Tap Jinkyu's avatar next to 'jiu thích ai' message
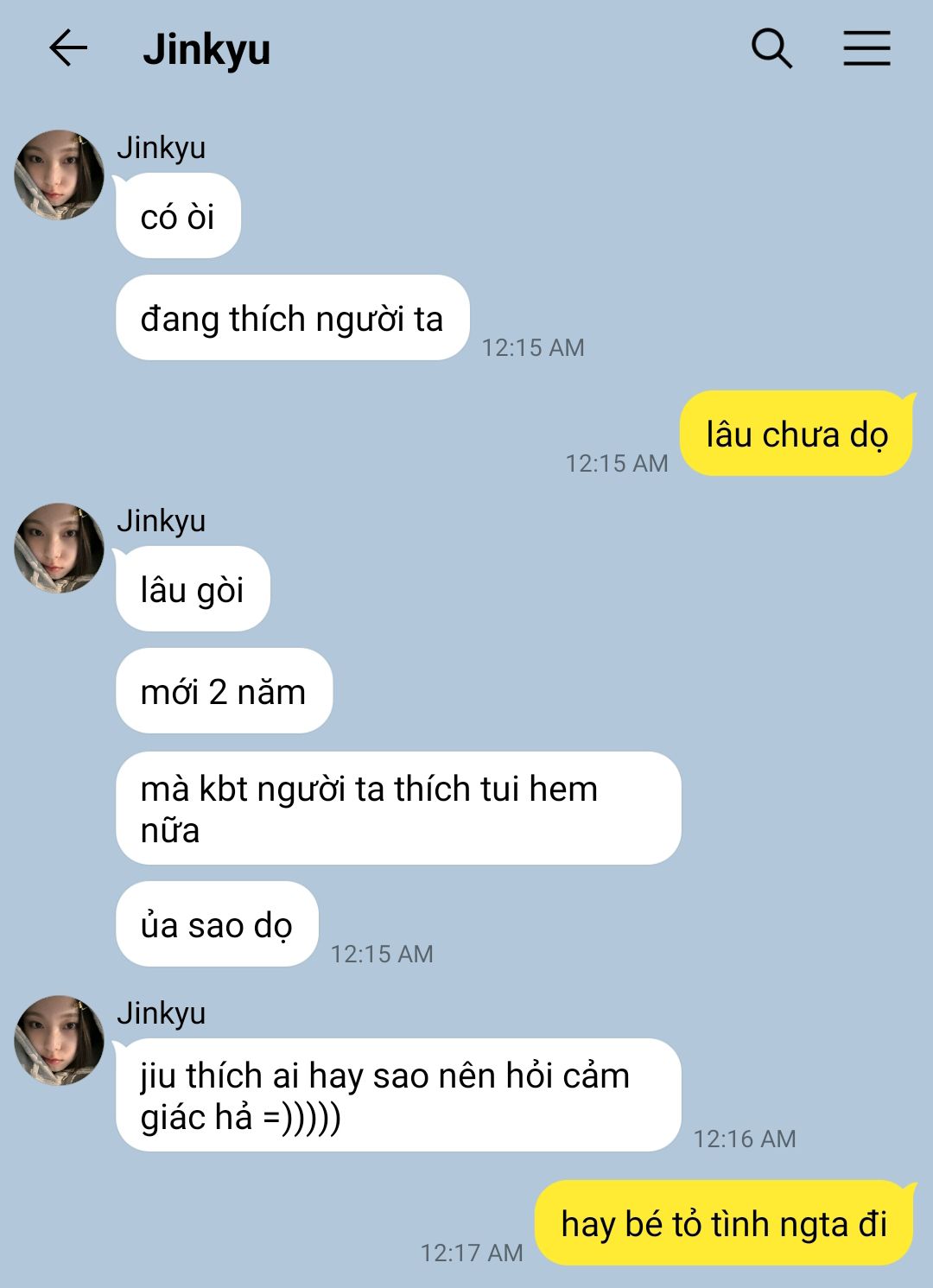Viewport: 933px width, 1288px height. point(59,1040)
